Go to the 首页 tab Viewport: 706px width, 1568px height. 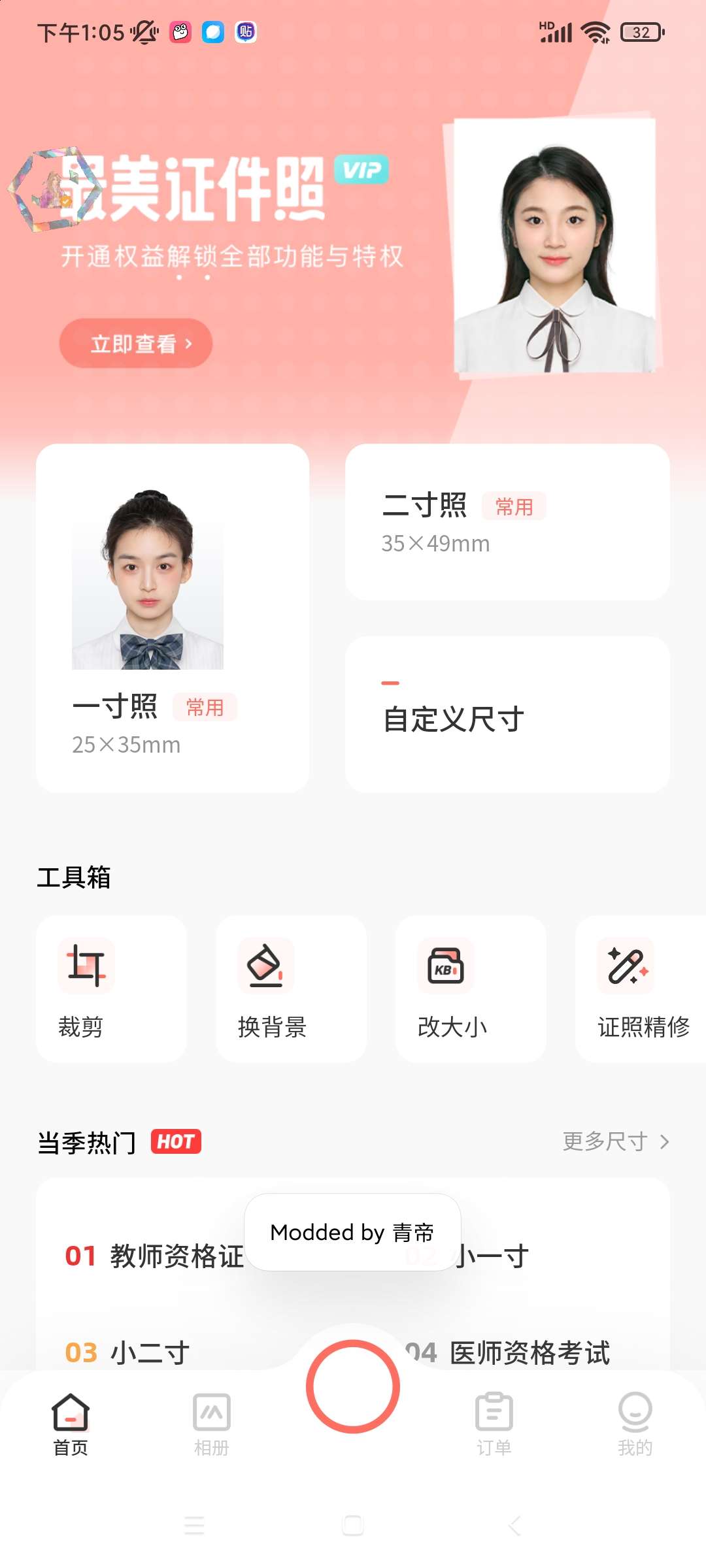tap(70, 1424)
